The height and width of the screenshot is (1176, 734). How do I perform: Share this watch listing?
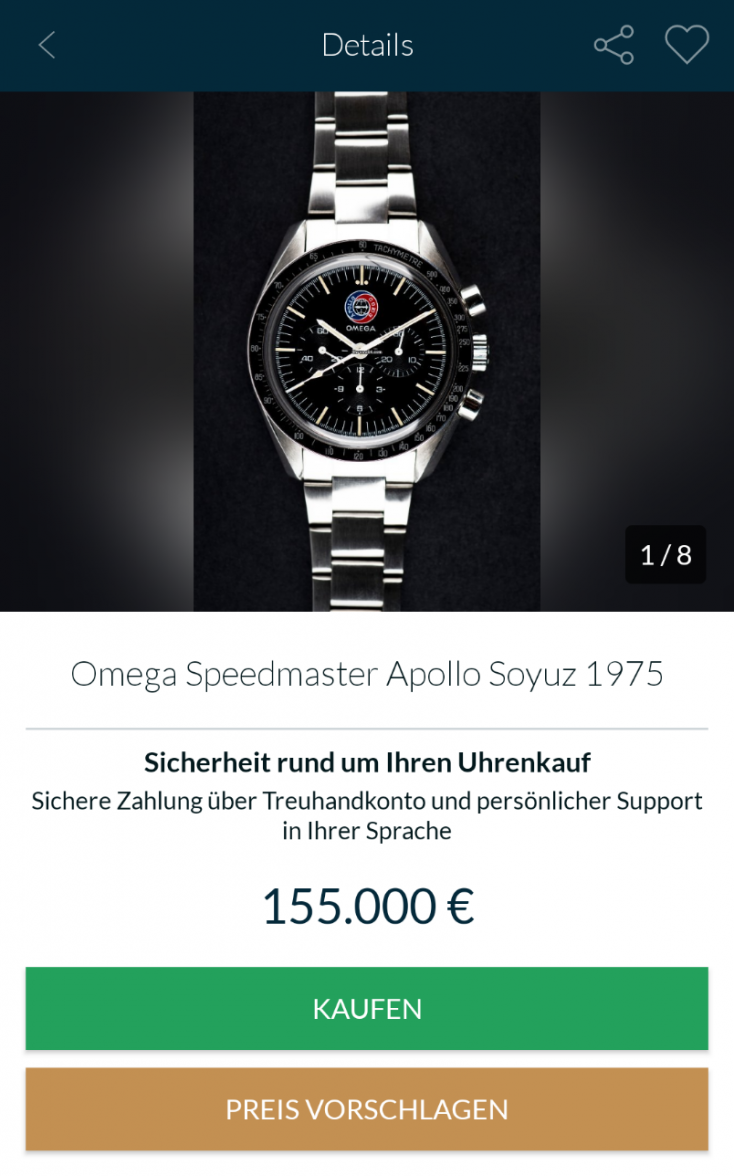[614, 45]
